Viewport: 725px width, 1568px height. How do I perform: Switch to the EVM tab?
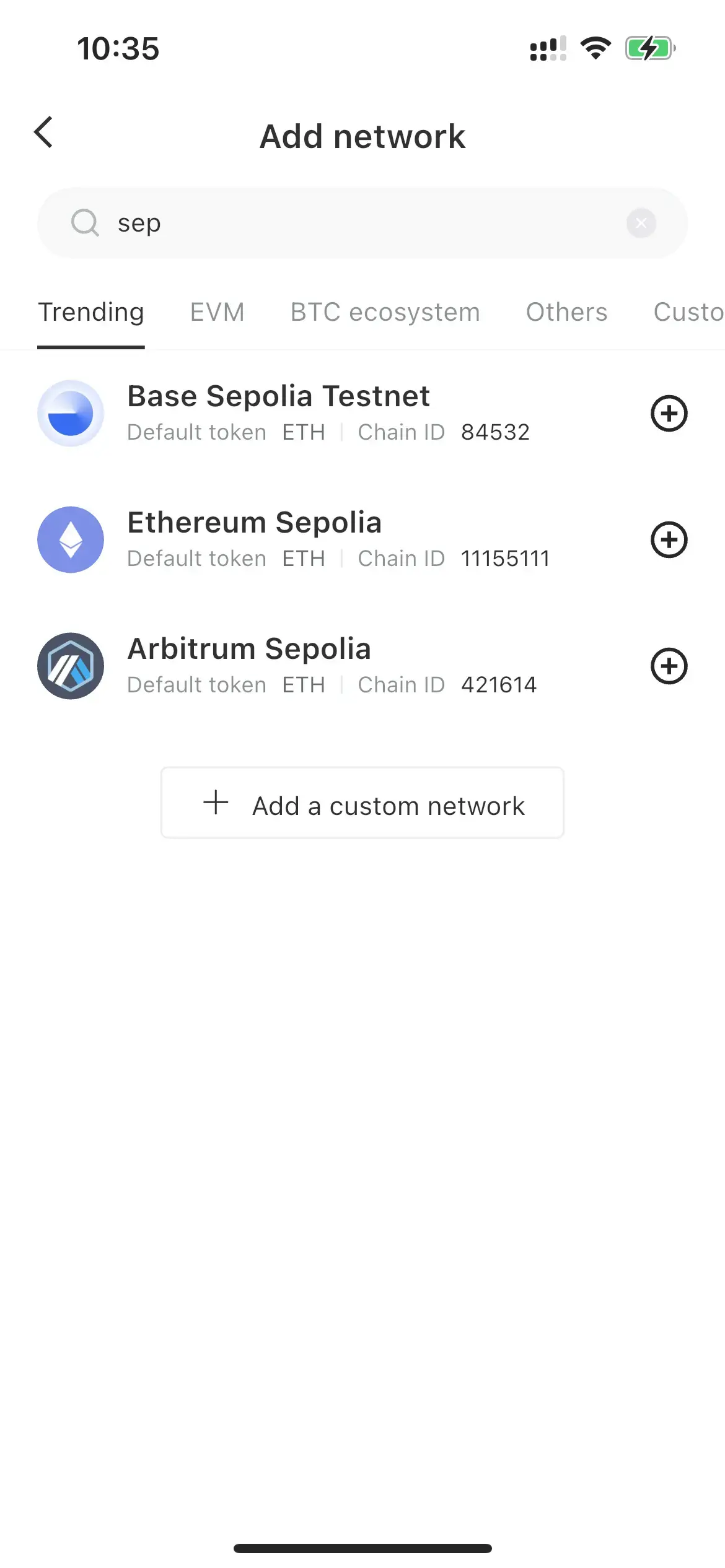216,312
